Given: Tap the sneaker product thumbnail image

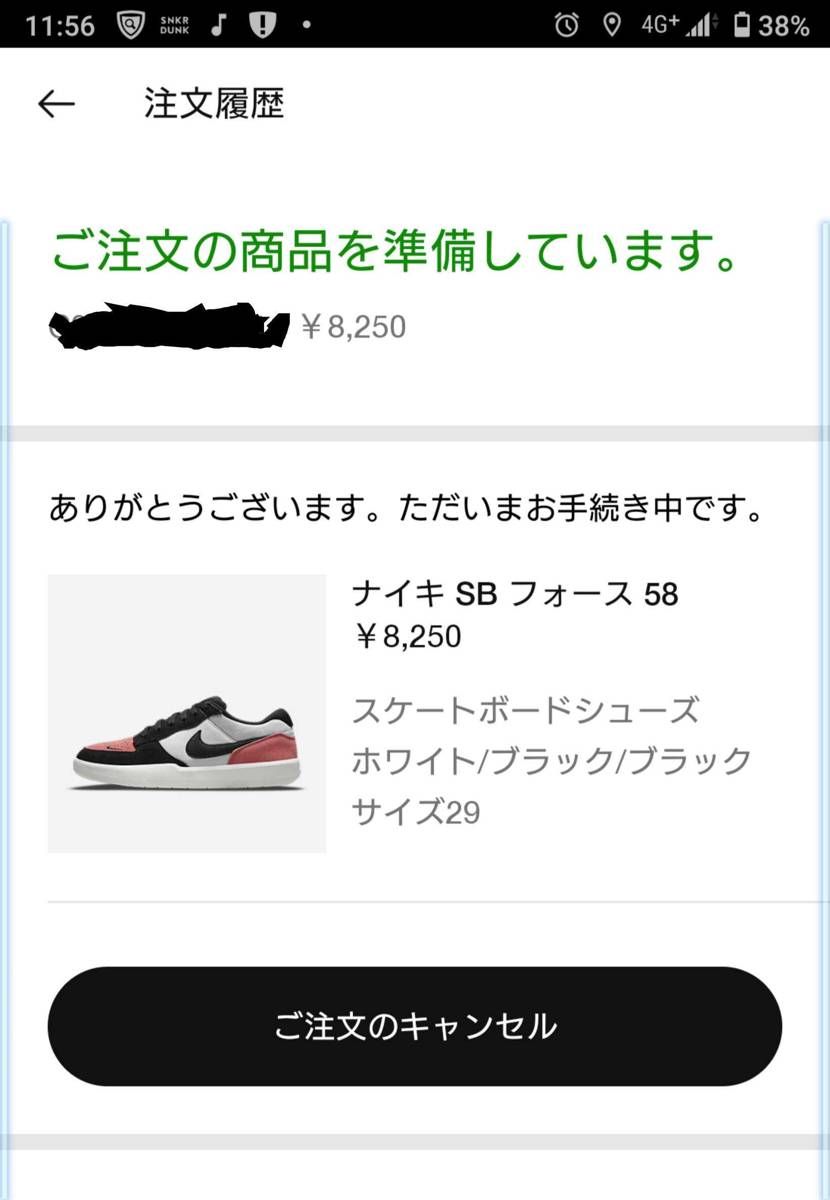Looking at the screenshot, I should click(186, 712).
